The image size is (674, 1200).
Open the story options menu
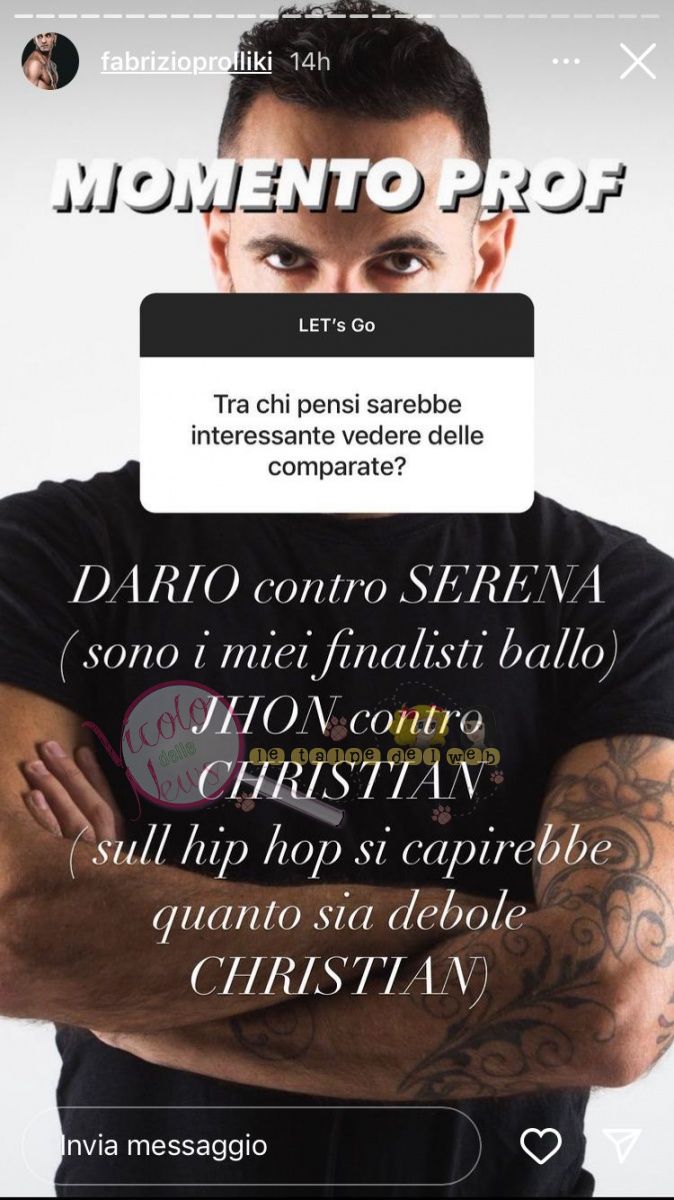566,61
